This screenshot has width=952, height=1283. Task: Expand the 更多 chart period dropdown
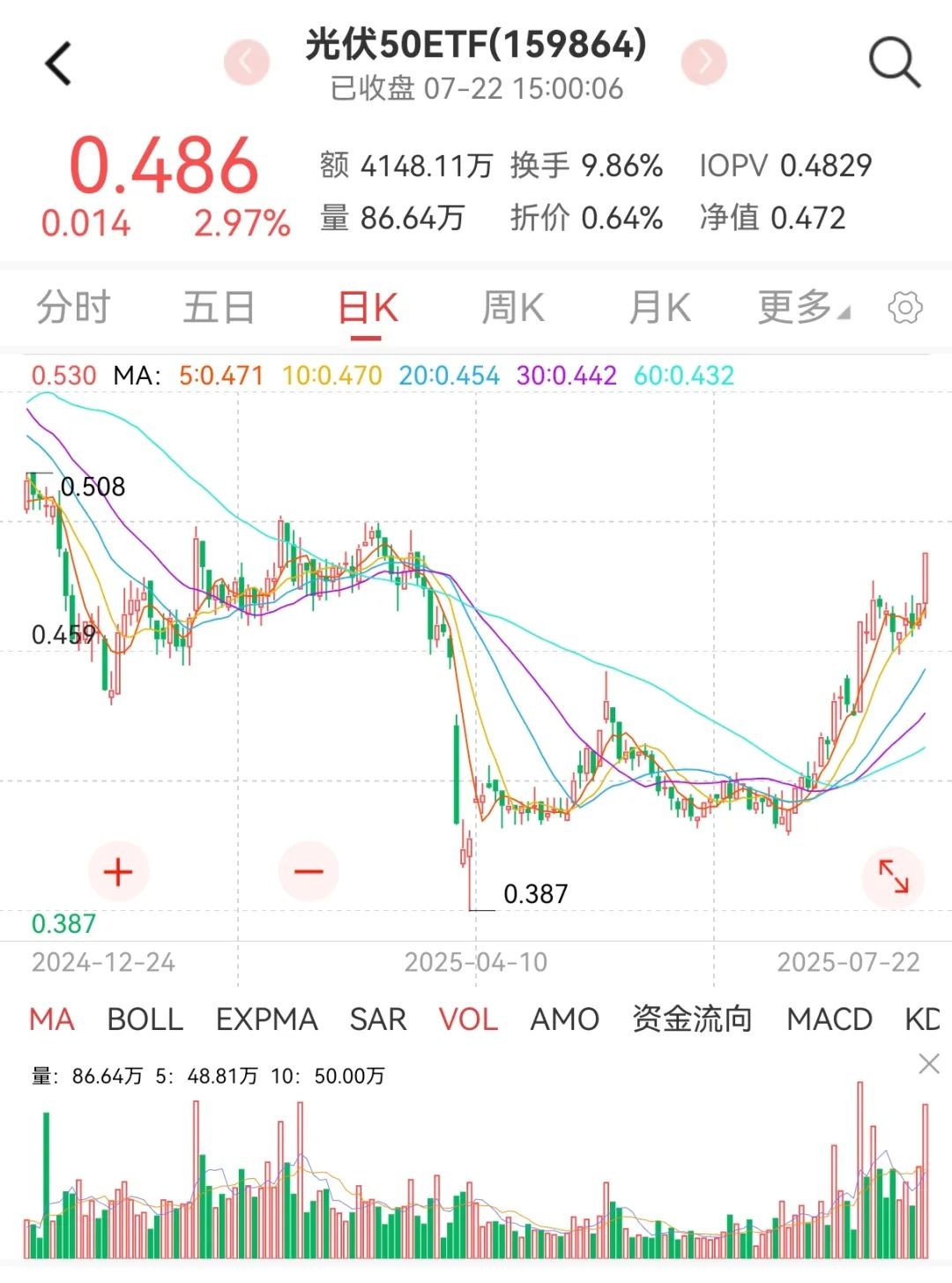coord(802,308)
